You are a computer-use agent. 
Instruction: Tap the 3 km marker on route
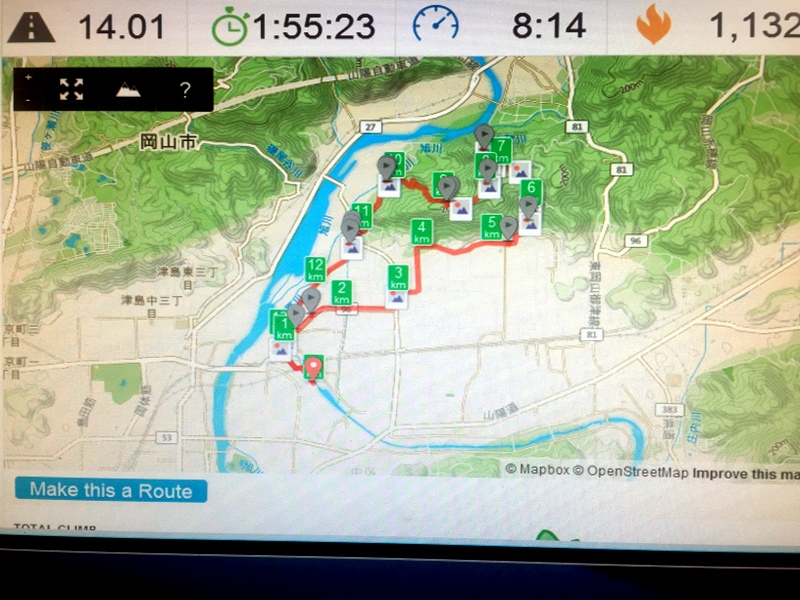[398, 277]
